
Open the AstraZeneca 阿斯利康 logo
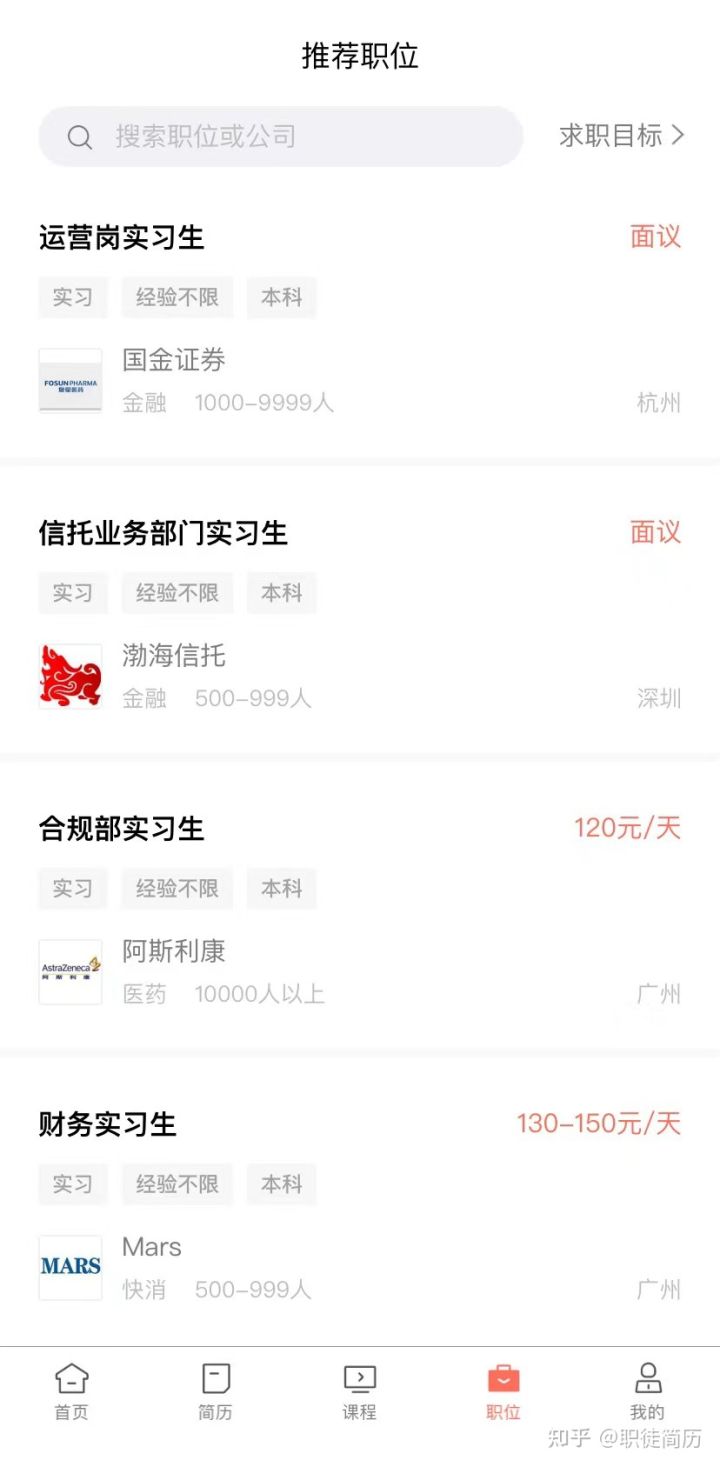[x=70, y=971]
